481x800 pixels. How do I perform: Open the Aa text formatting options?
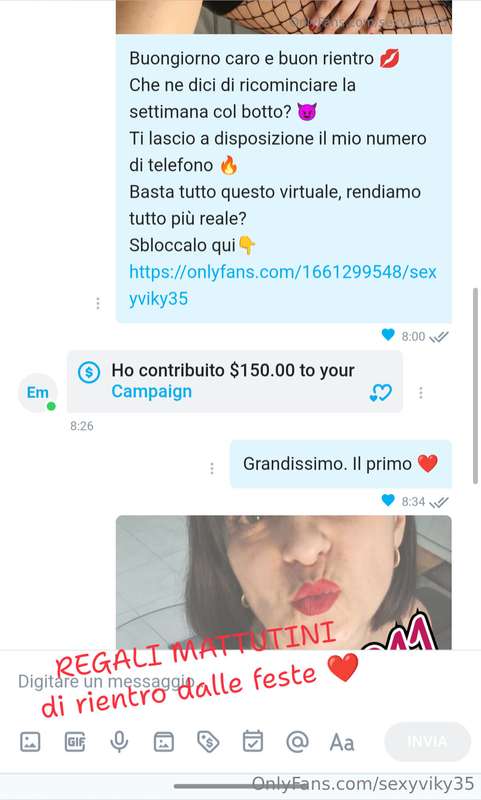pyautogui.click(x=342, y=742)
